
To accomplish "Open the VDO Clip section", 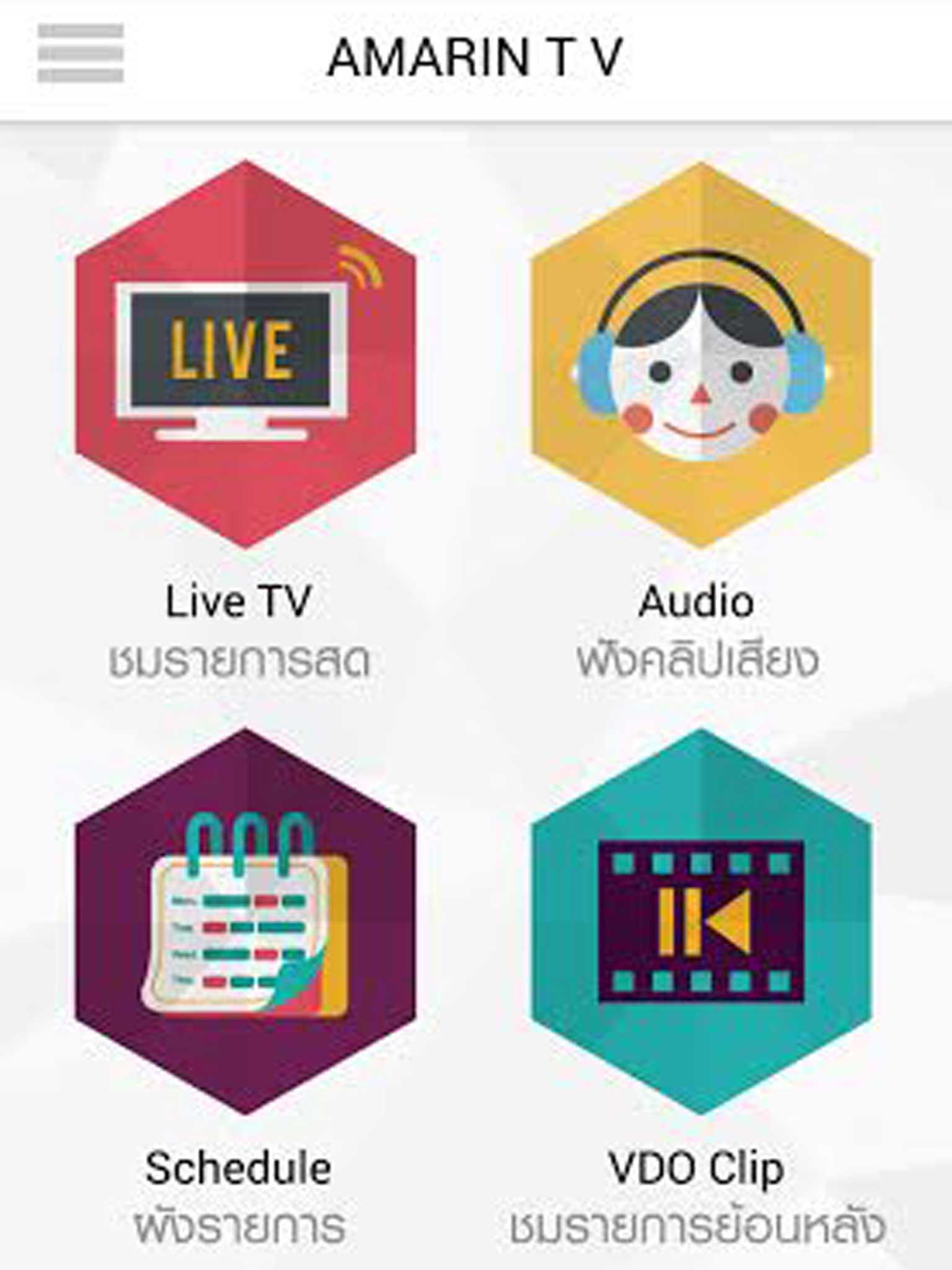I will click(x=701, y=921).
